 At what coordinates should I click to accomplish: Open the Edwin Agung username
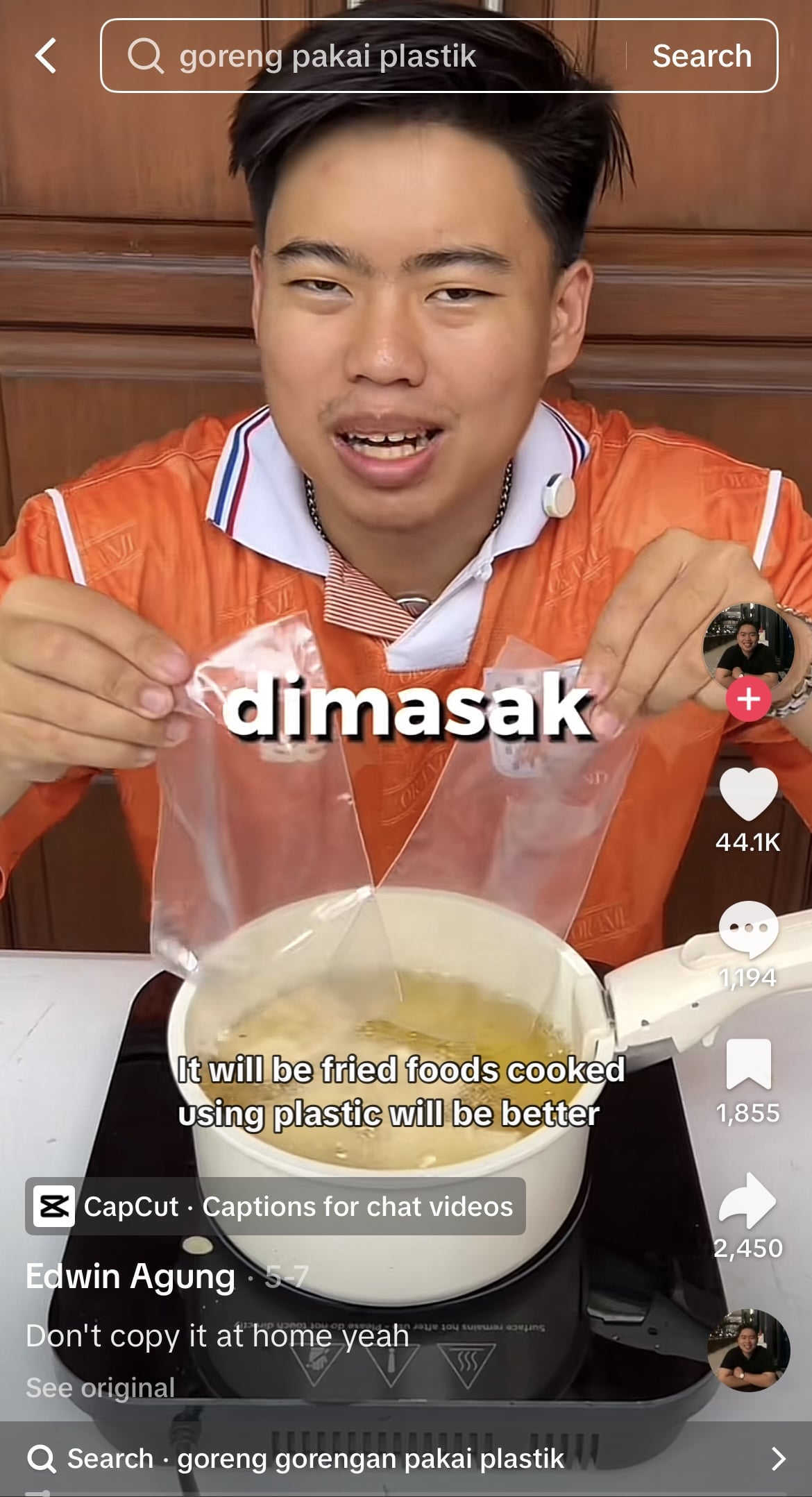click(130, 1276)
